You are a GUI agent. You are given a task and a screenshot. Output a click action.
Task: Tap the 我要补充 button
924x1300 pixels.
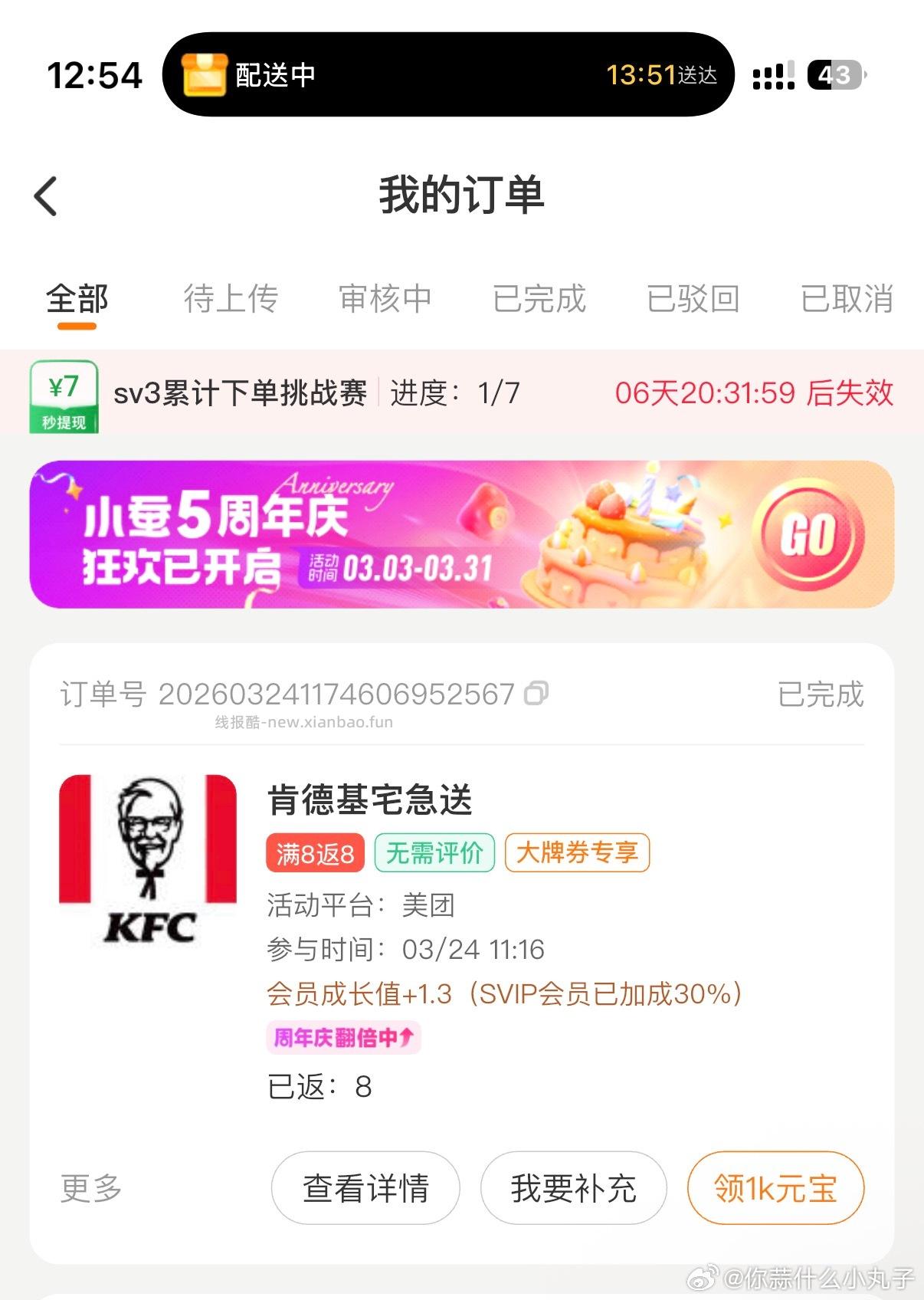[574, 1188]
